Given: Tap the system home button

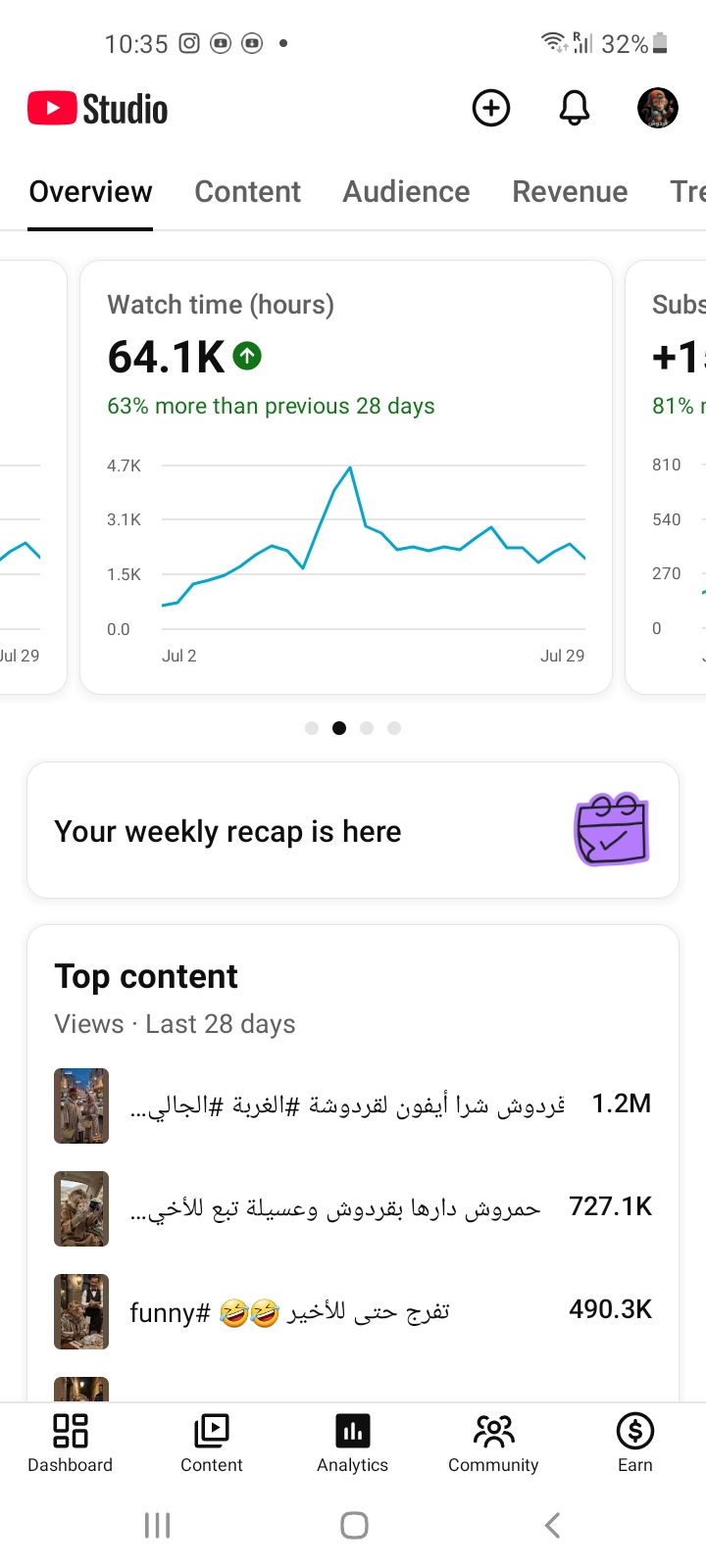Looking at the screenshot, I should [354, 1525].
